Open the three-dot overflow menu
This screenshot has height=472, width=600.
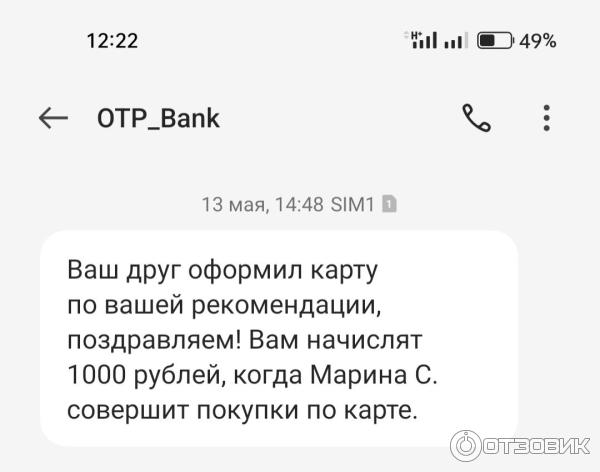point(546,118)
